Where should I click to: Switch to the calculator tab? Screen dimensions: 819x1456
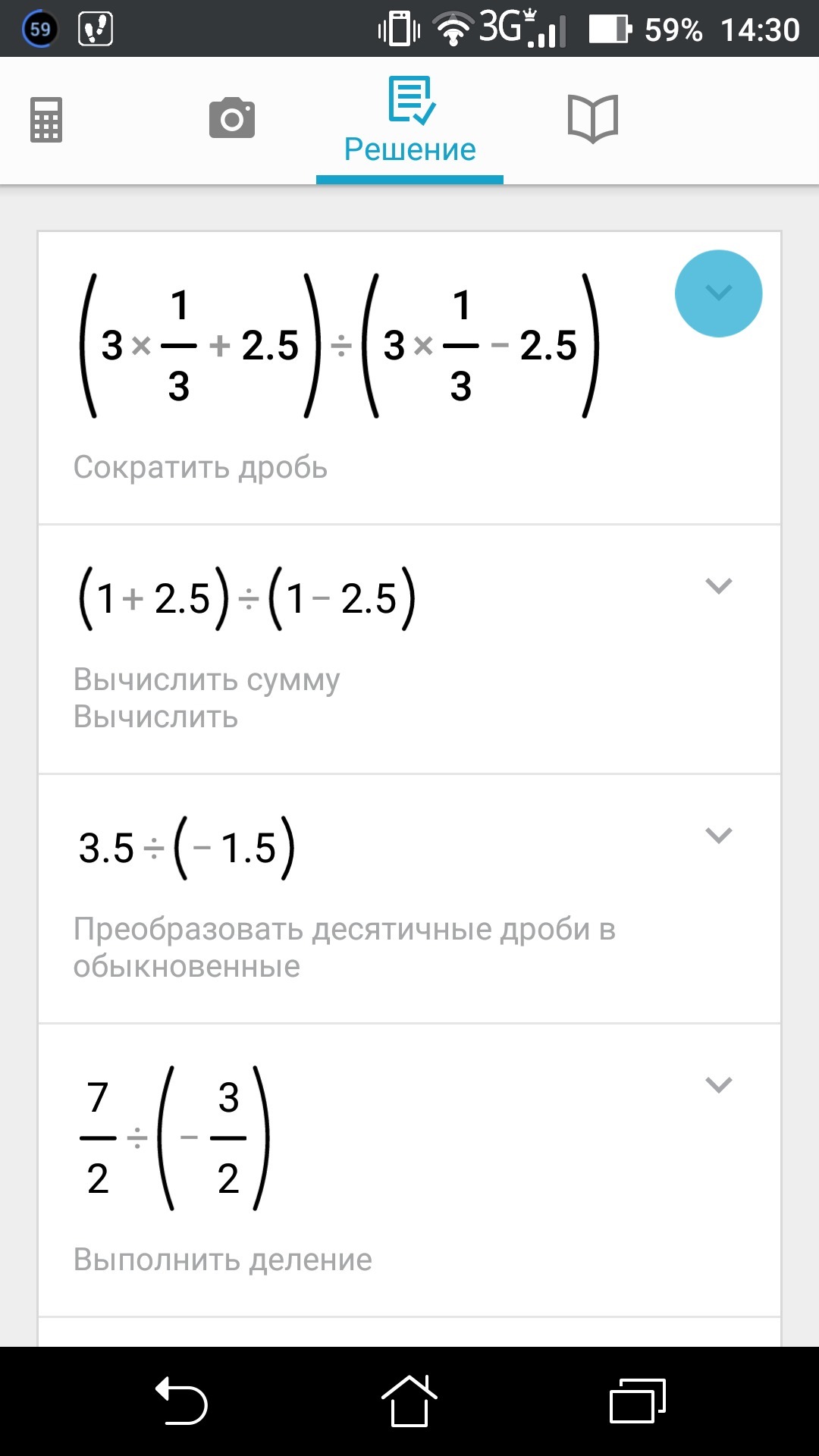pyautogui.click(x=45, y=120)
